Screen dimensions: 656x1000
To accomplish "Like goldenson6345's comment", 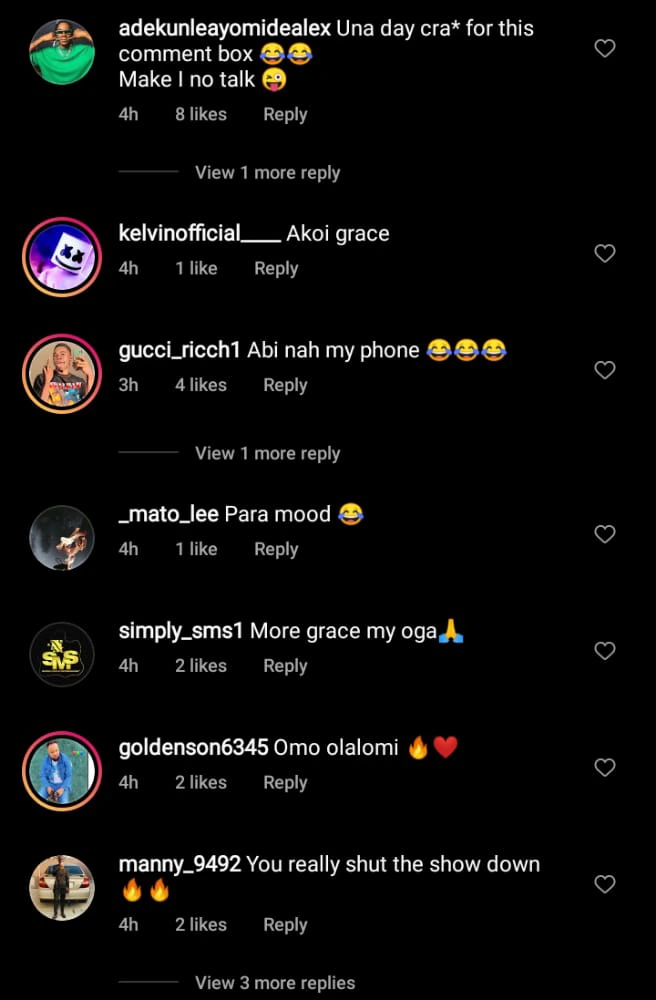I will 605,767.
